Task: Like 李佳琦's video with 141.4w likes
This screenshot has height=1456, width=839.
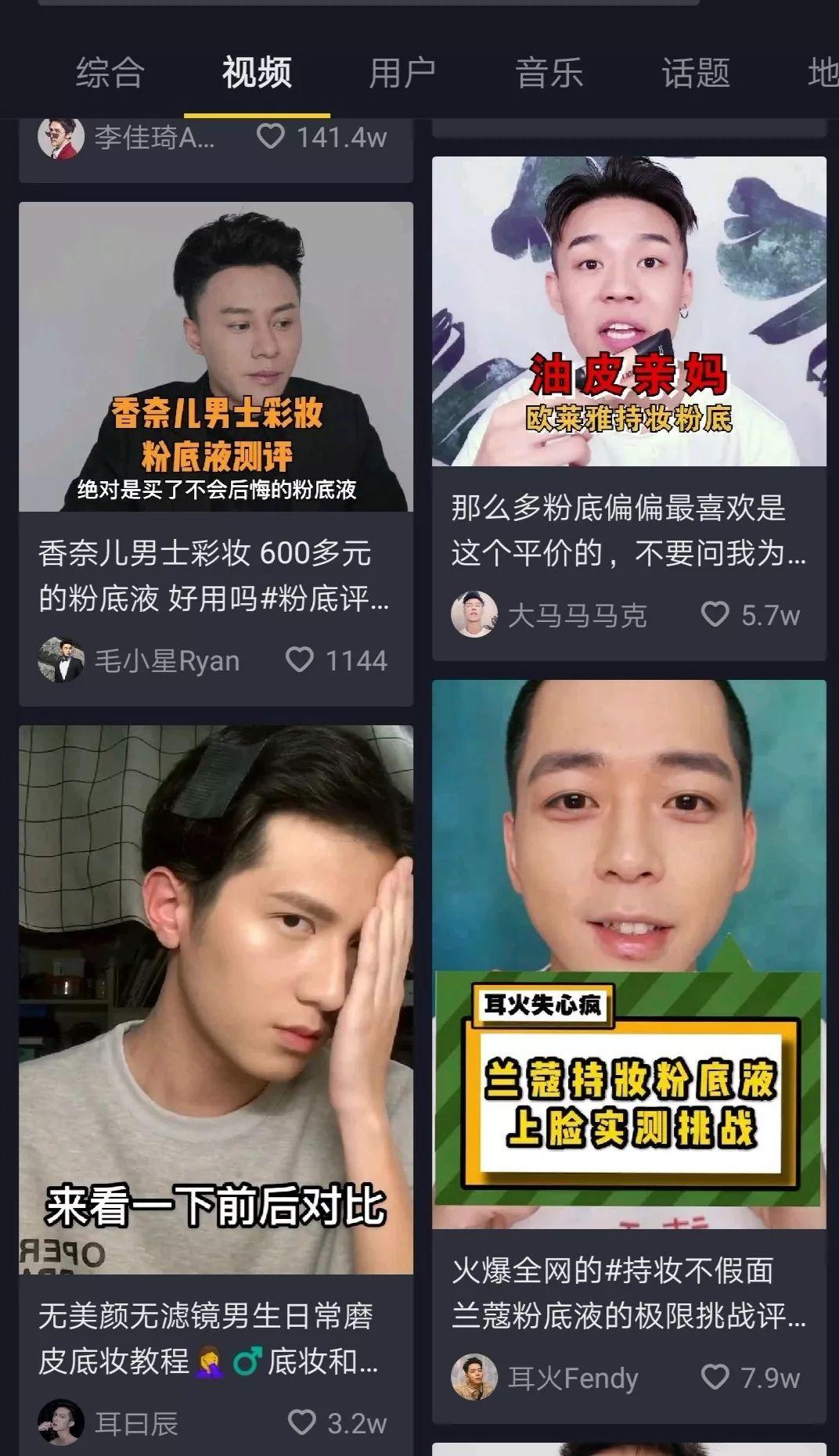Action: (271, 137)
